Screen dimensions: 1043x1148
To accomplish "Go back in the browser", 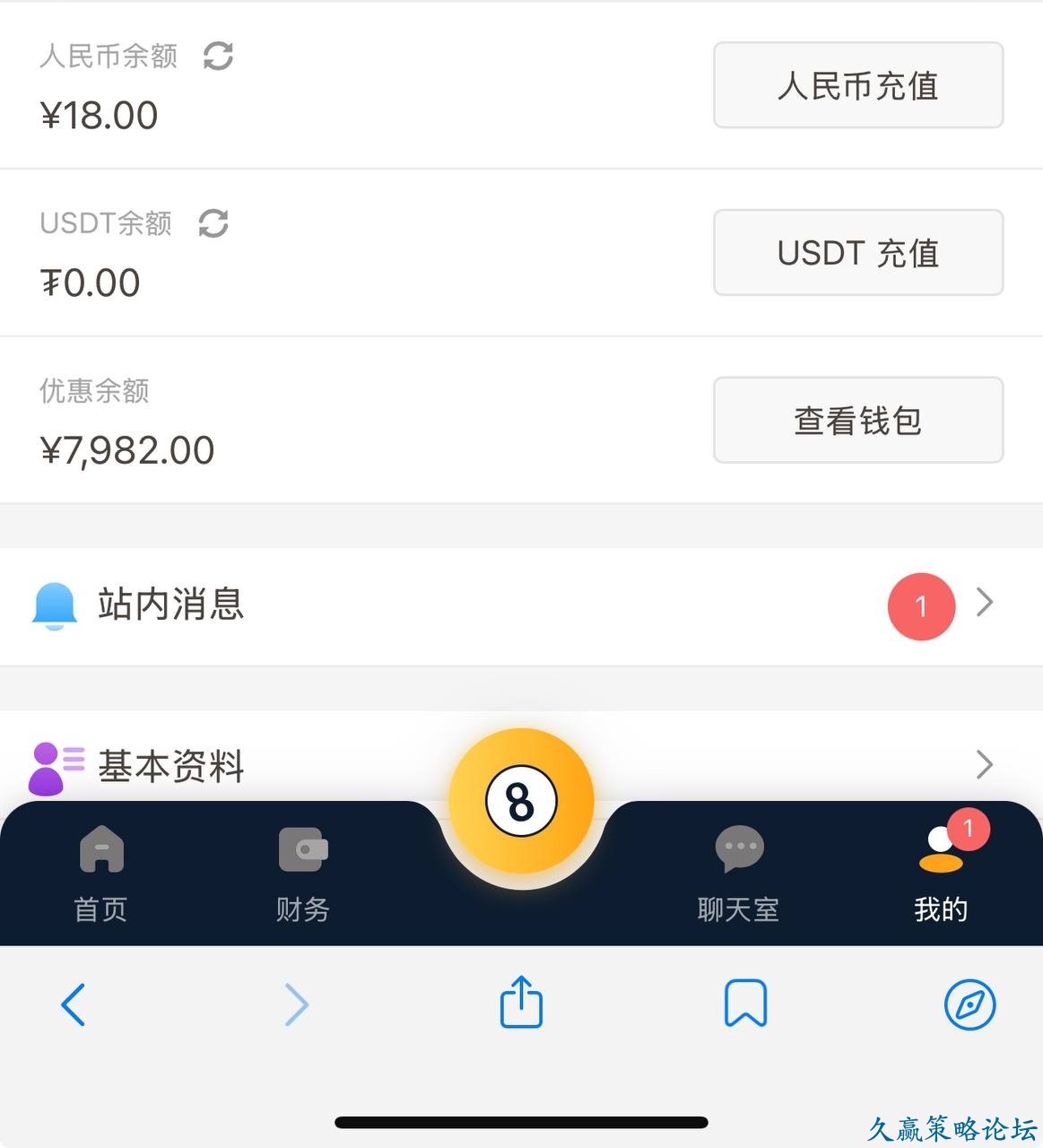I will [x=73, y=1004].
